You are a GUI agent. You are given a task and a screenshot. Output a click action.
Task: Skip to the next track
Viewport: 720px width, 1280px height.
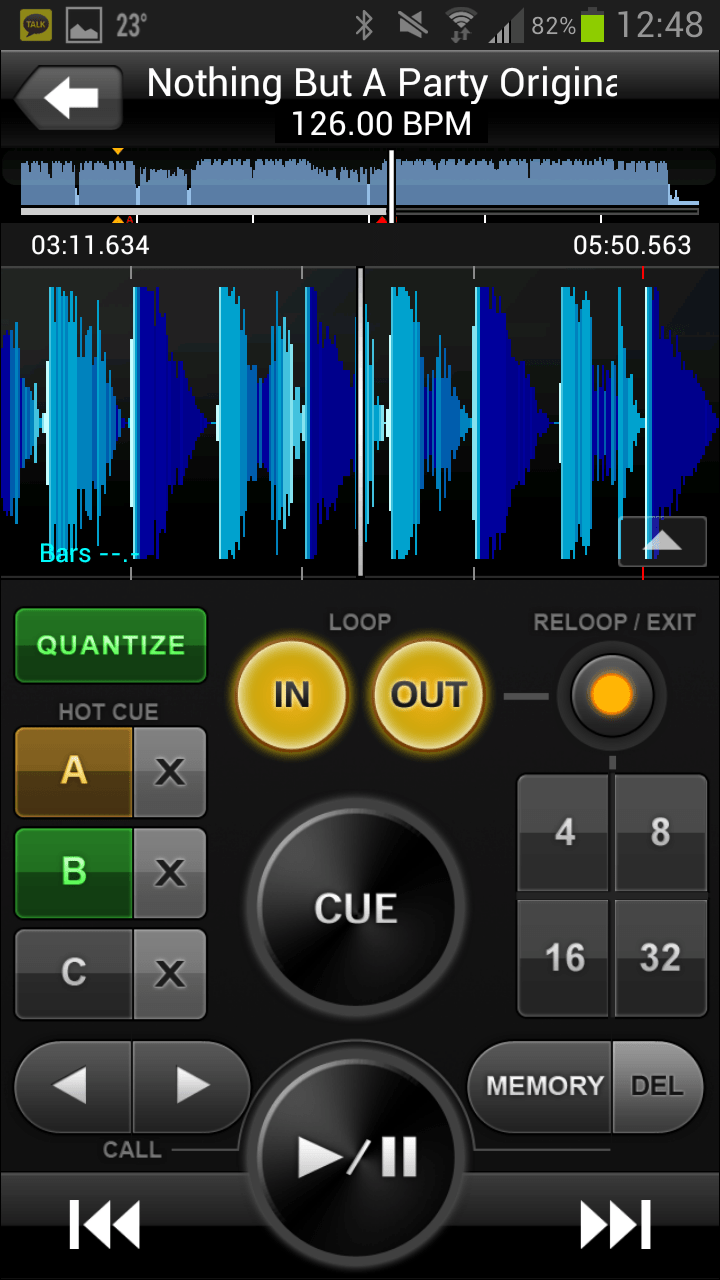[615, 1224]
